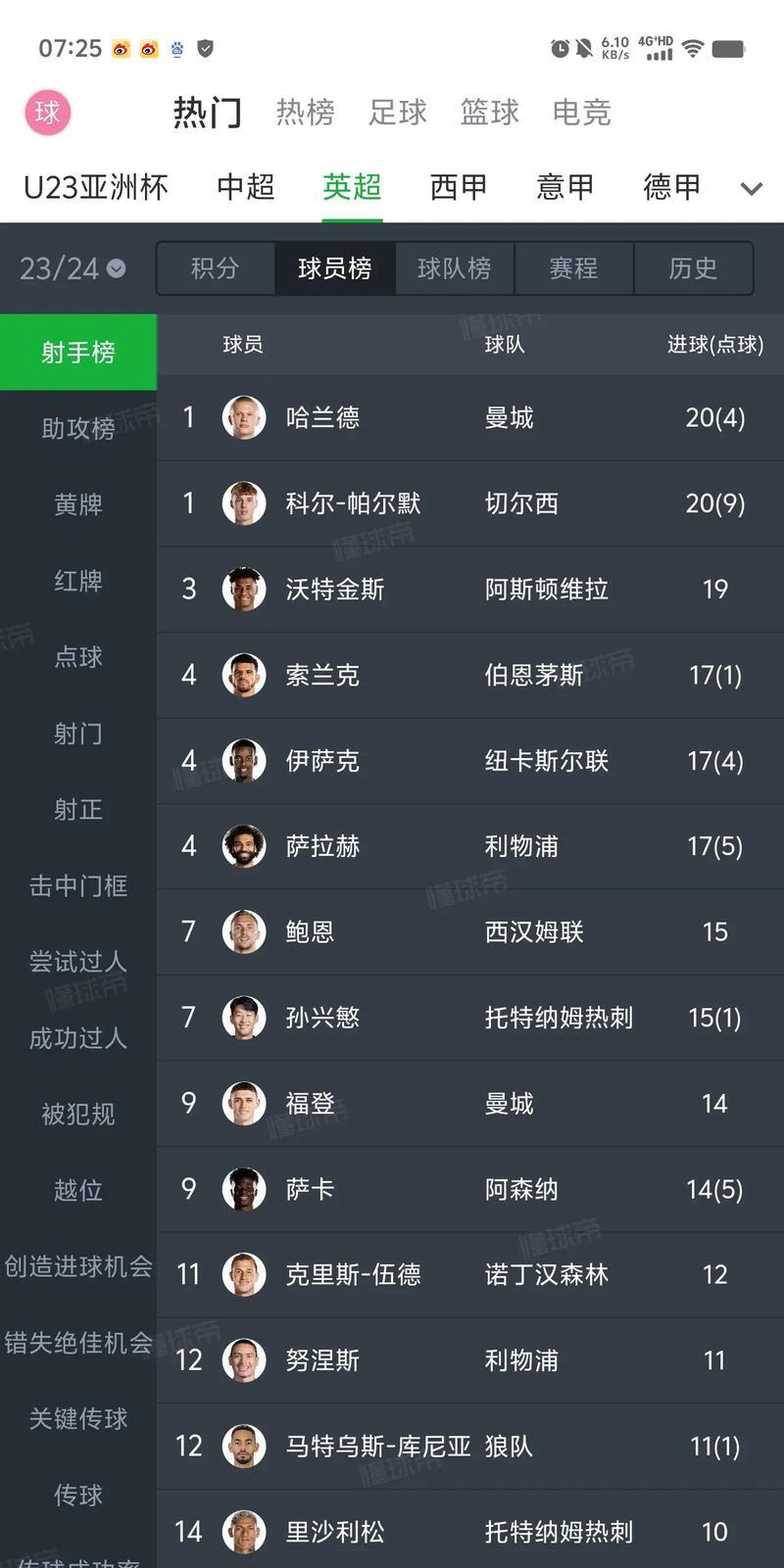Switch to the 西甲 league tab
The width and height of the screenshot is (784, 1568).
point(458,187)
